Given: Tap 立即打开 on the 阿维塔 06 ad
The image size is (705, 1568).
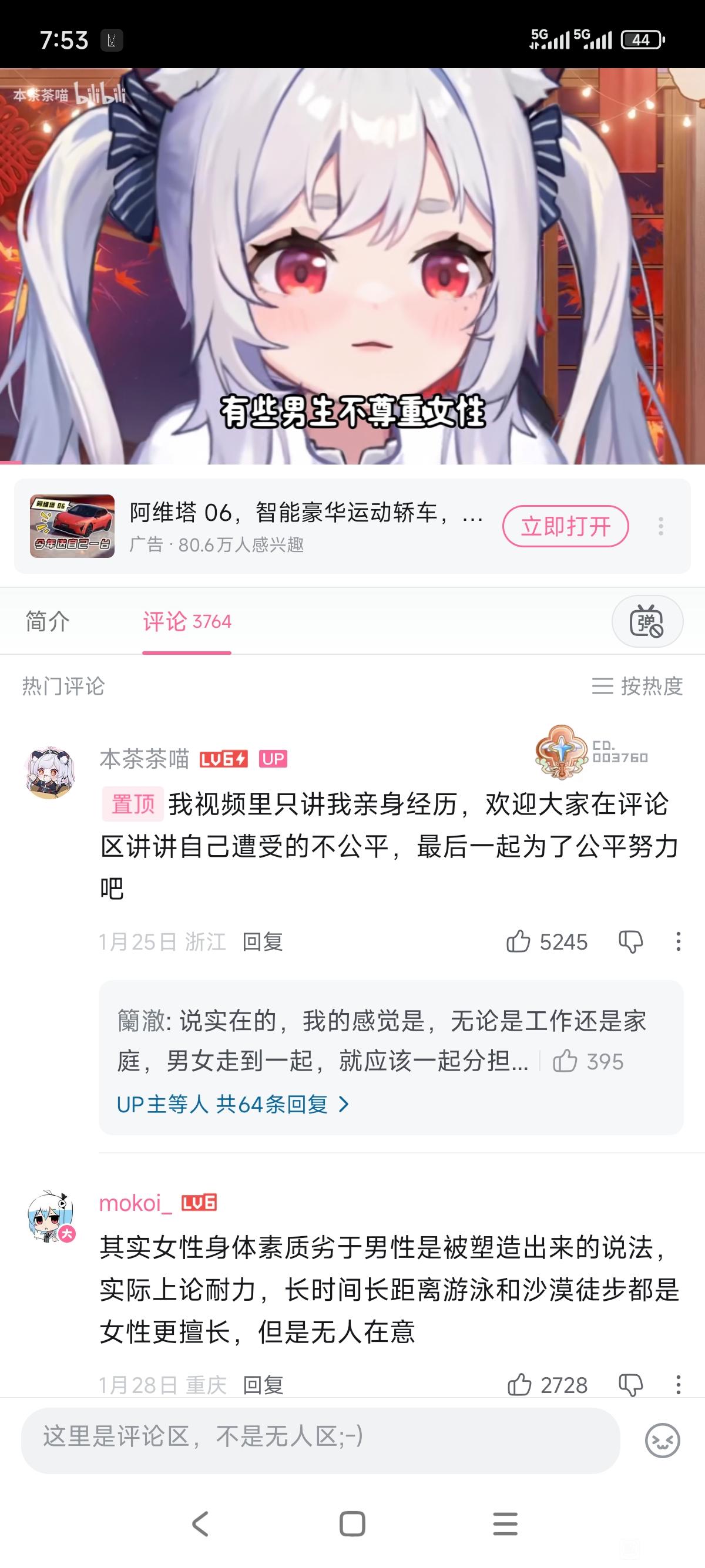Looking at the screenshot, I should pos(565,526).
